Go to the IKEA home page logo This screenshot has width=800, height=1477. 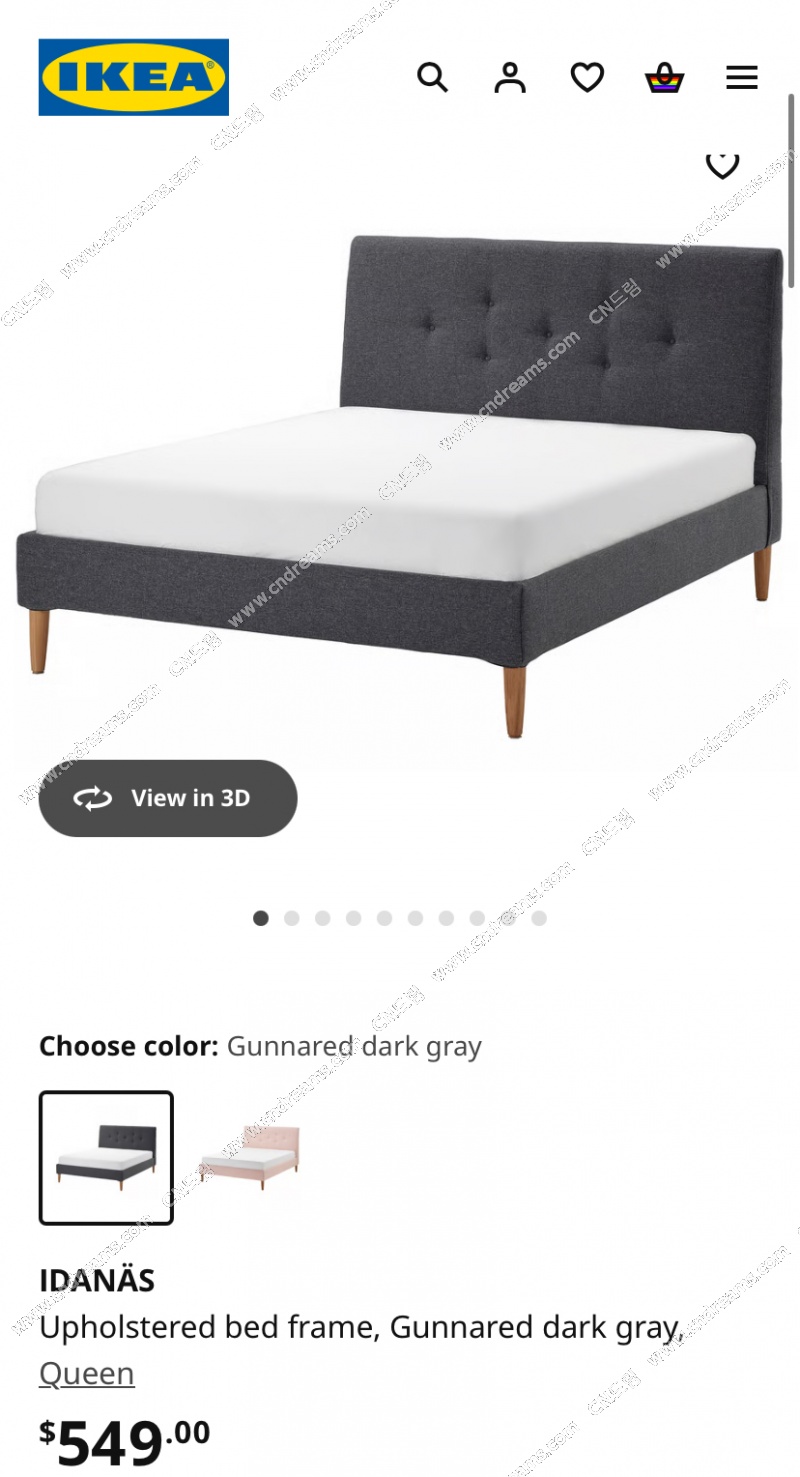click(x=134, y=77)
